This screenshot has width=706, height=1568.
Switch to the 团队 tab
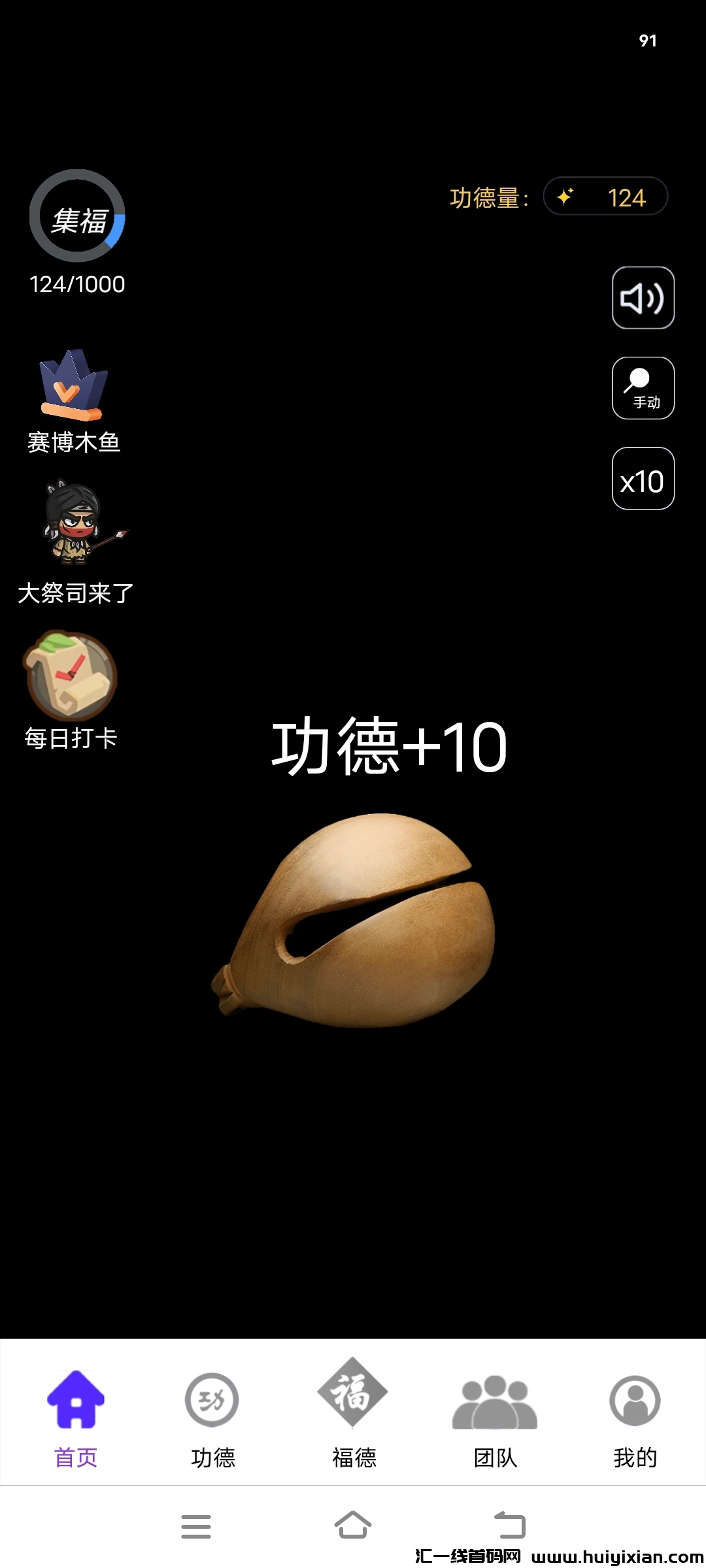[x=494, y=1411]
